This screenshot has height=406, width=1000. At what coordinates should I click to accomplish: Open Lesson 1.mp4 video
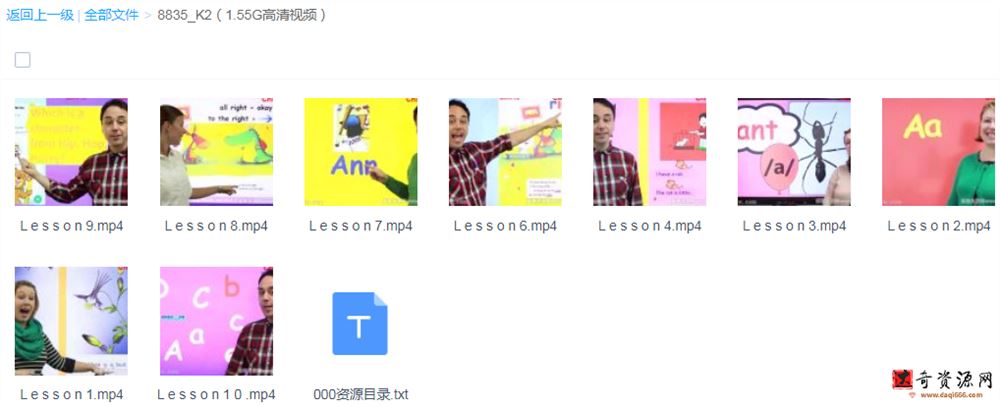click(x=71, y=321)
